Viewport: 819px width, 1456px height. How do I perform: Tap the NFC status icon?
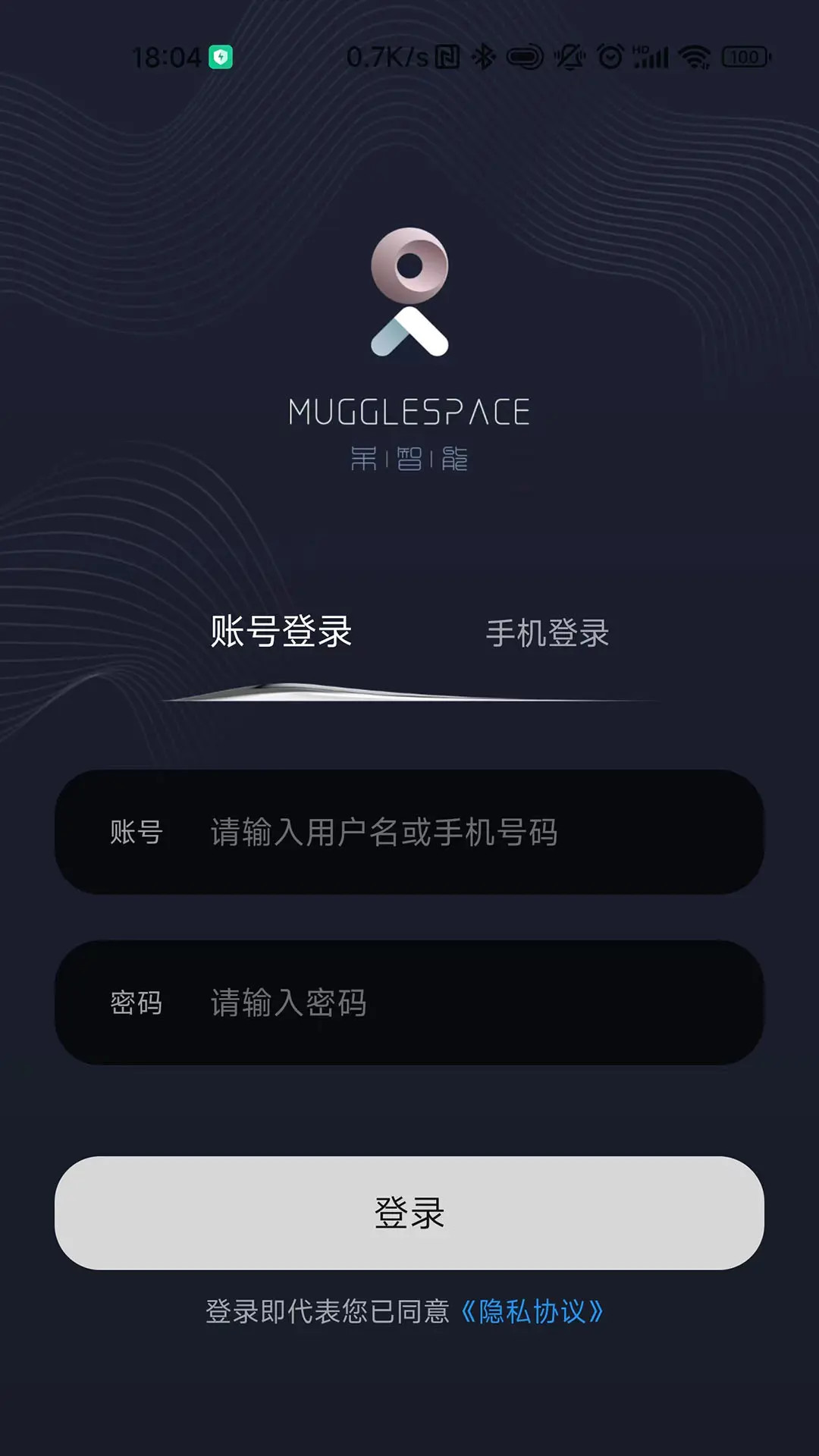(x=447, y=55)
